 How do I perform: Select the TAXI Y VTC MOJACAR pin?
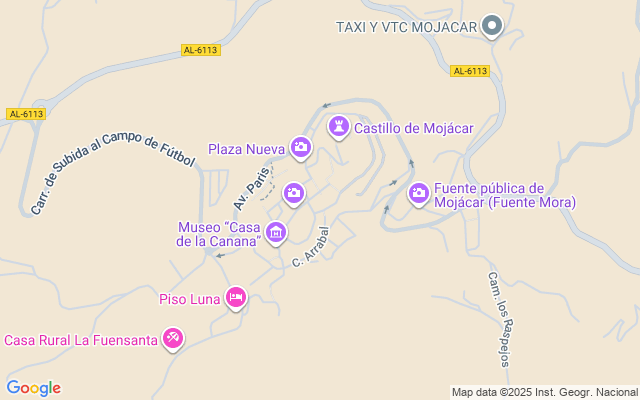pos(491,26)
